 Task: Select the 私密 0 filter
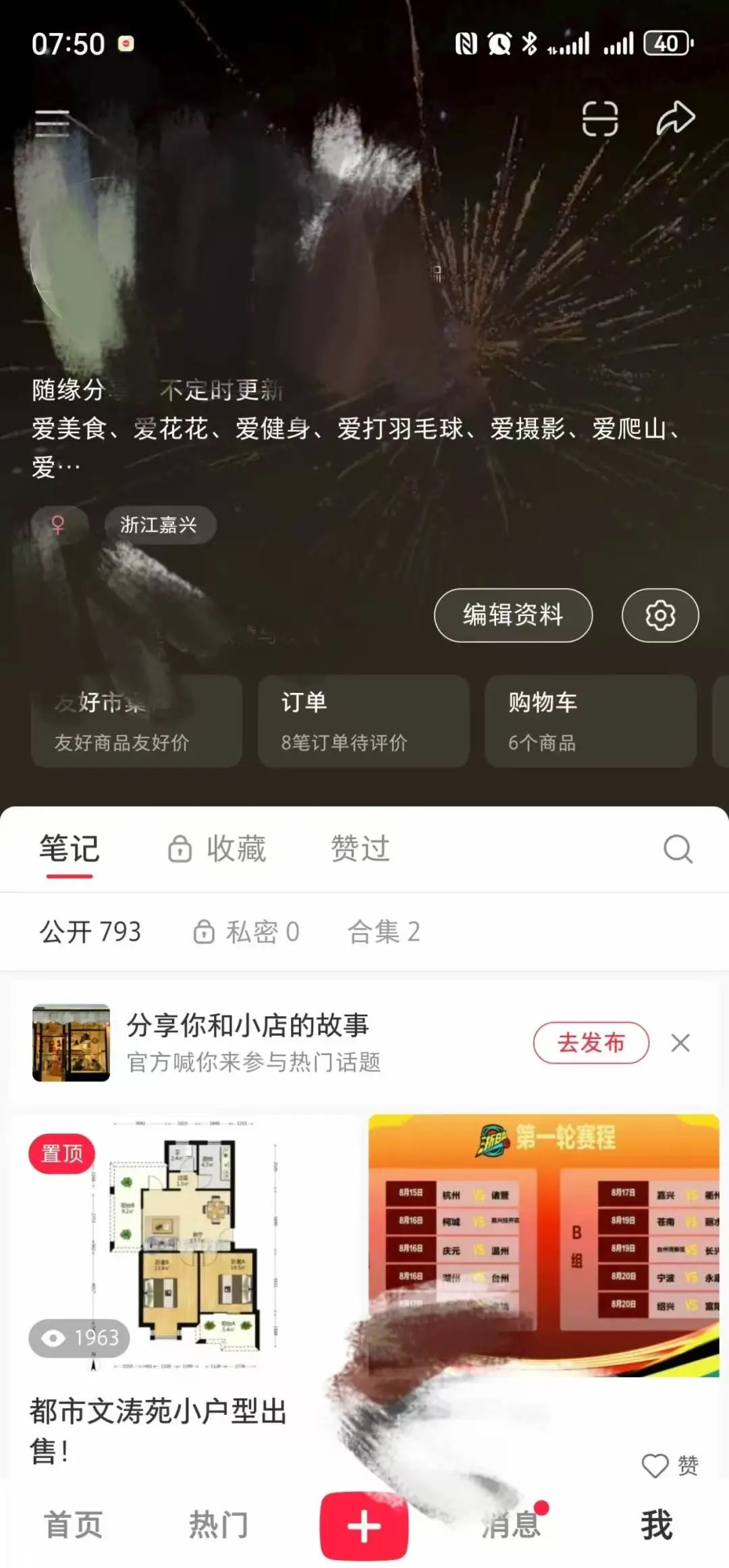tap(246, 932)
